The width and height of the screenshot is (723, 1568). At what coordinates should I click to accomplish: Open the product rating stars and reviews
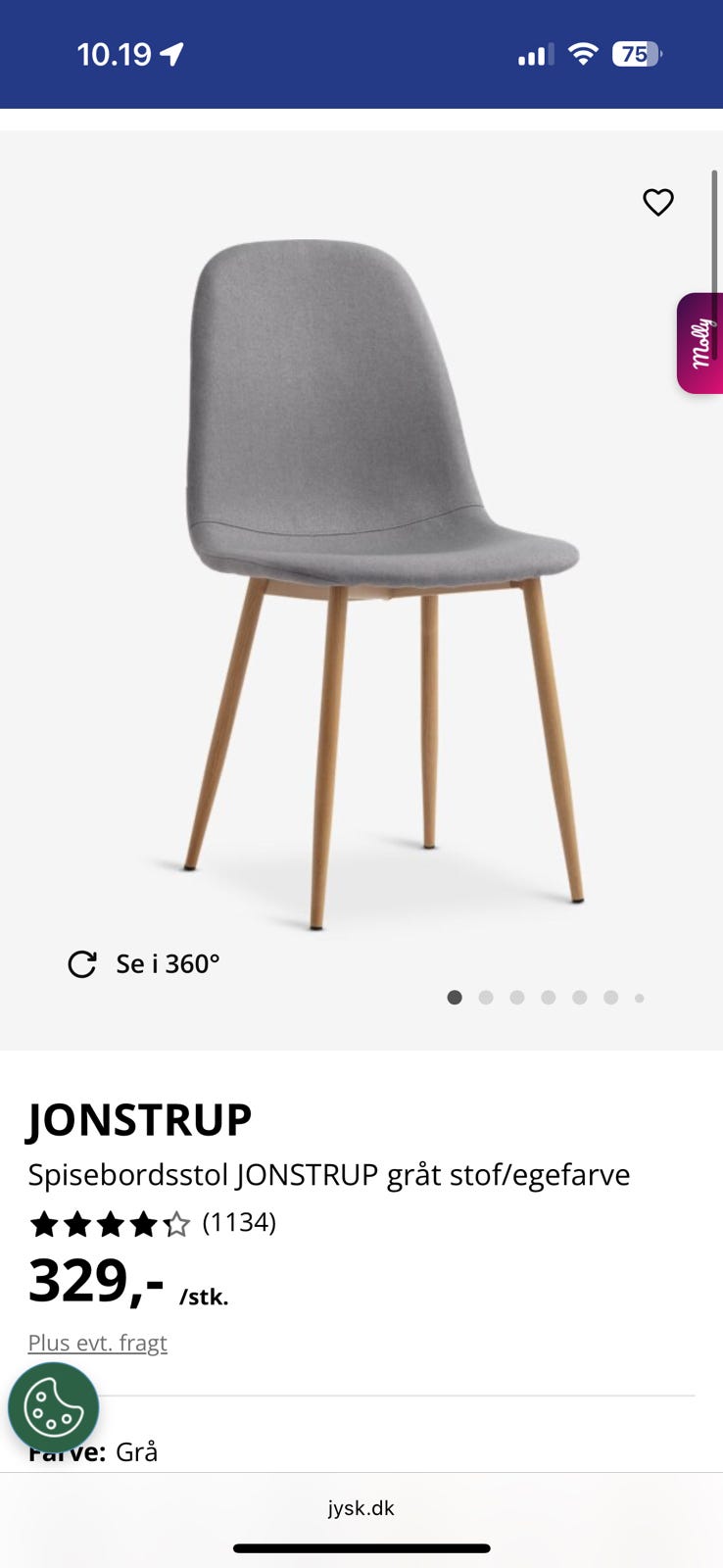tap(153, 1223)
